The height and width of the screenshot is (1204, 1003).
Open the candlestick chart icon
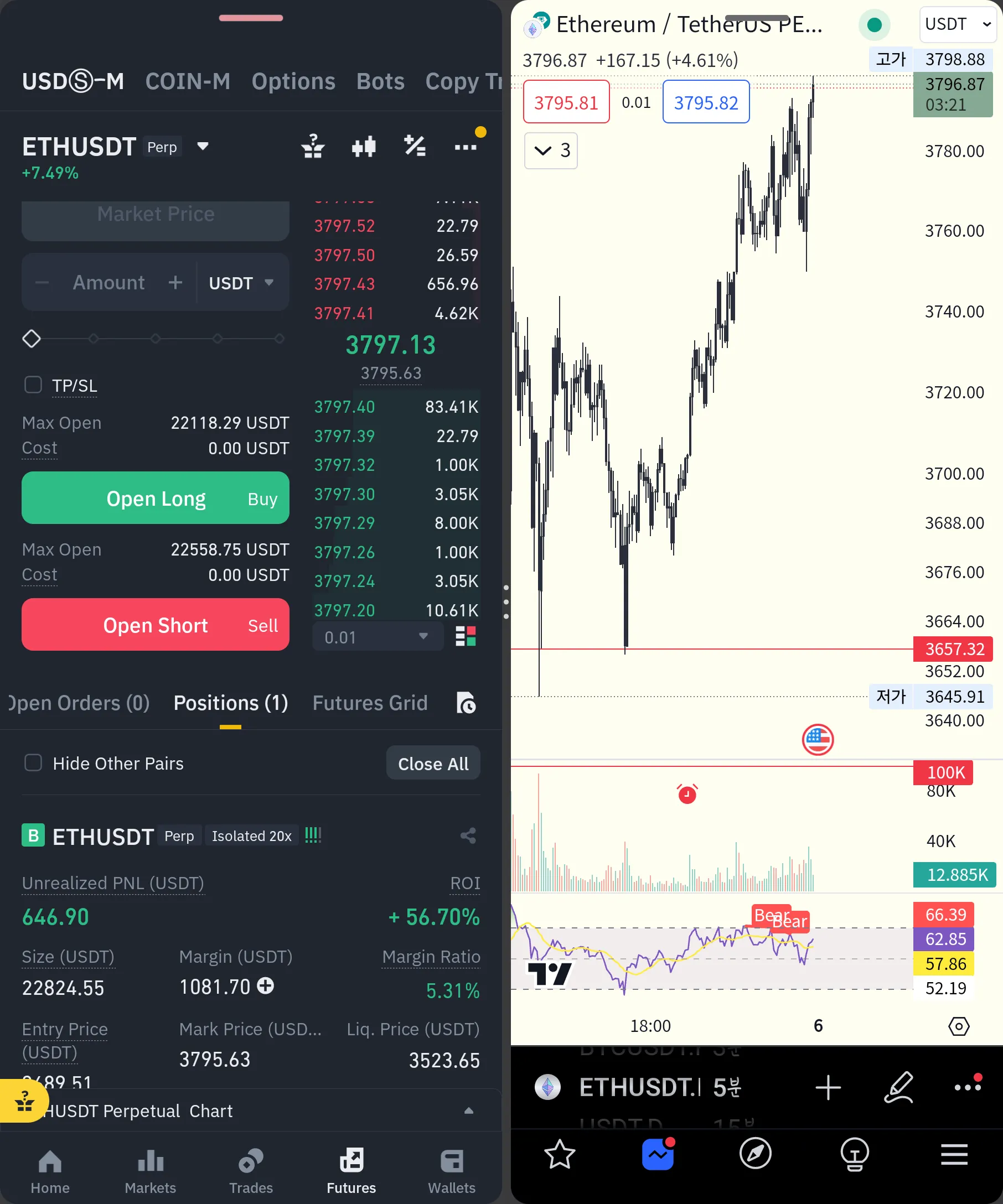pyautogui.click(x=364, y=147)
